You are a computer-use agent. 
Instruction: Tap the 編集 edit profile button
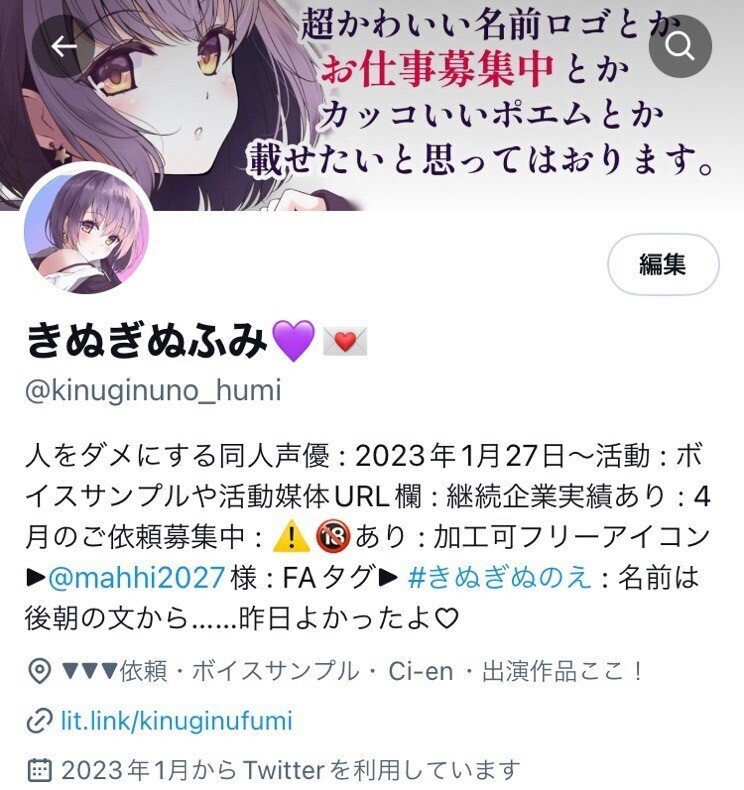point(663,265)
